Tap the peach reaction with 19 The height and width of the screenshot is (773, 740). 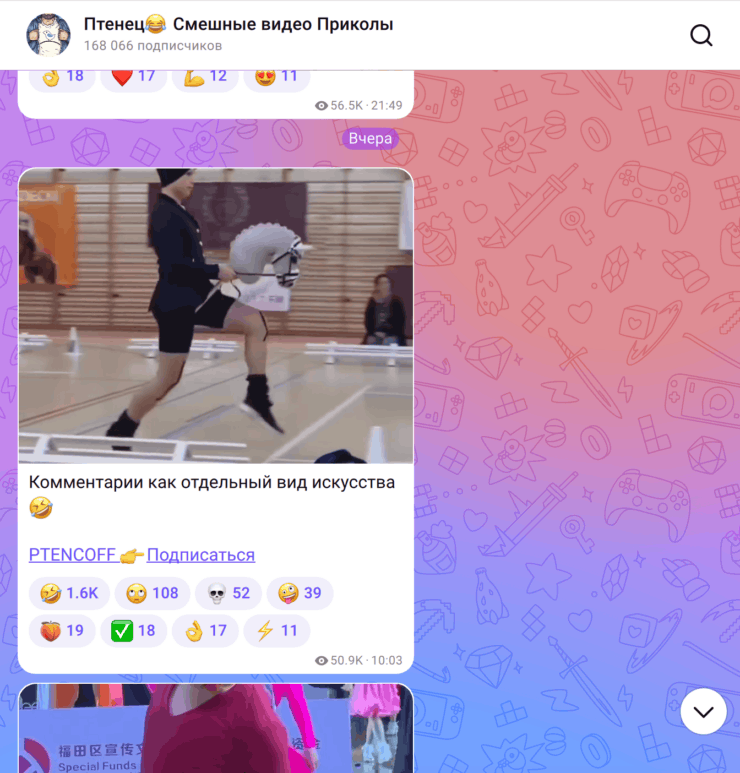(x=61, y=631)
